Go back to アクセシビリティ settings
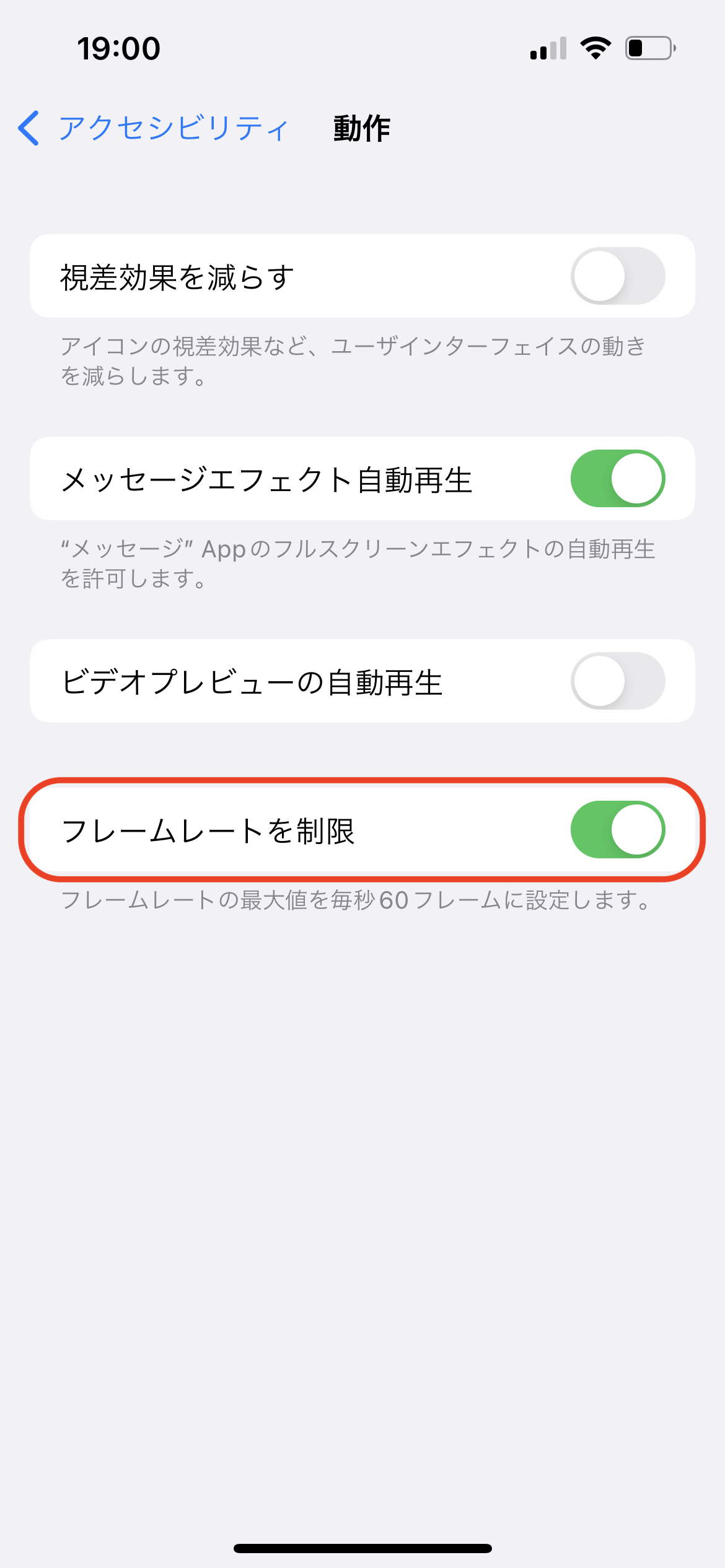The height and width of the screenshot is (1568, 725). coord(153,128)
